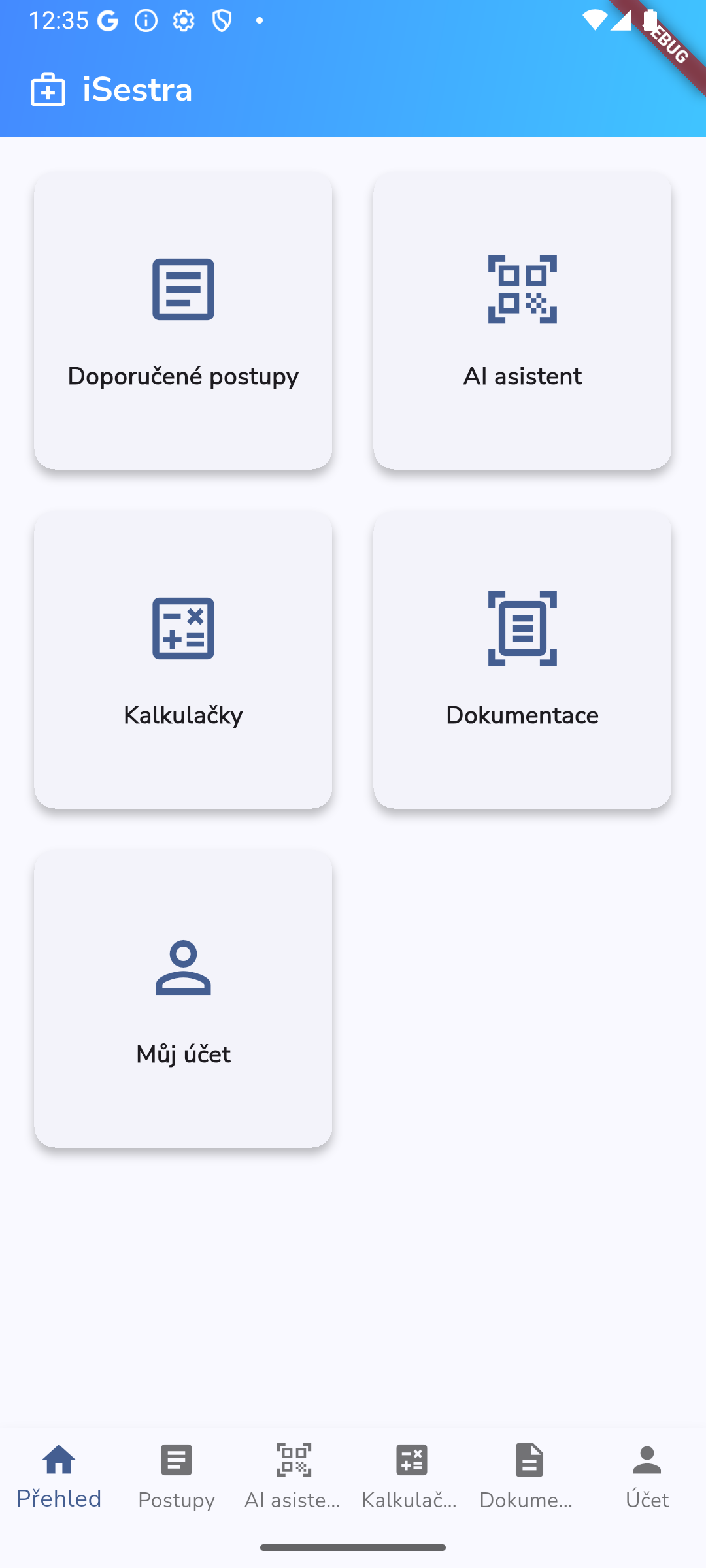Switch to the Postupy tab
The image size is (706, 1568).
[176, 1477]
